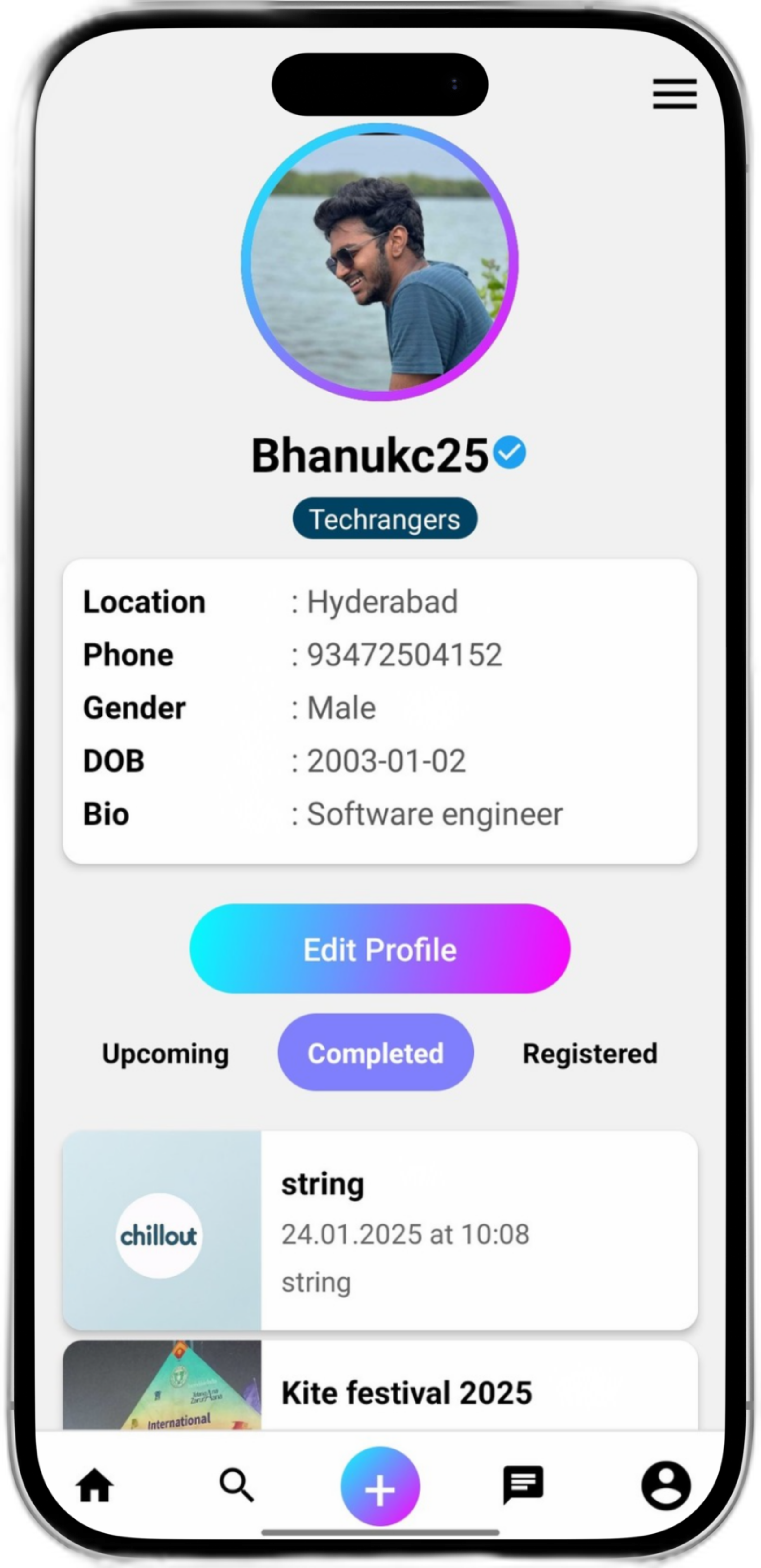
Task: Open the Kite festival 2025 event
Action: [x=407, y=1393]
